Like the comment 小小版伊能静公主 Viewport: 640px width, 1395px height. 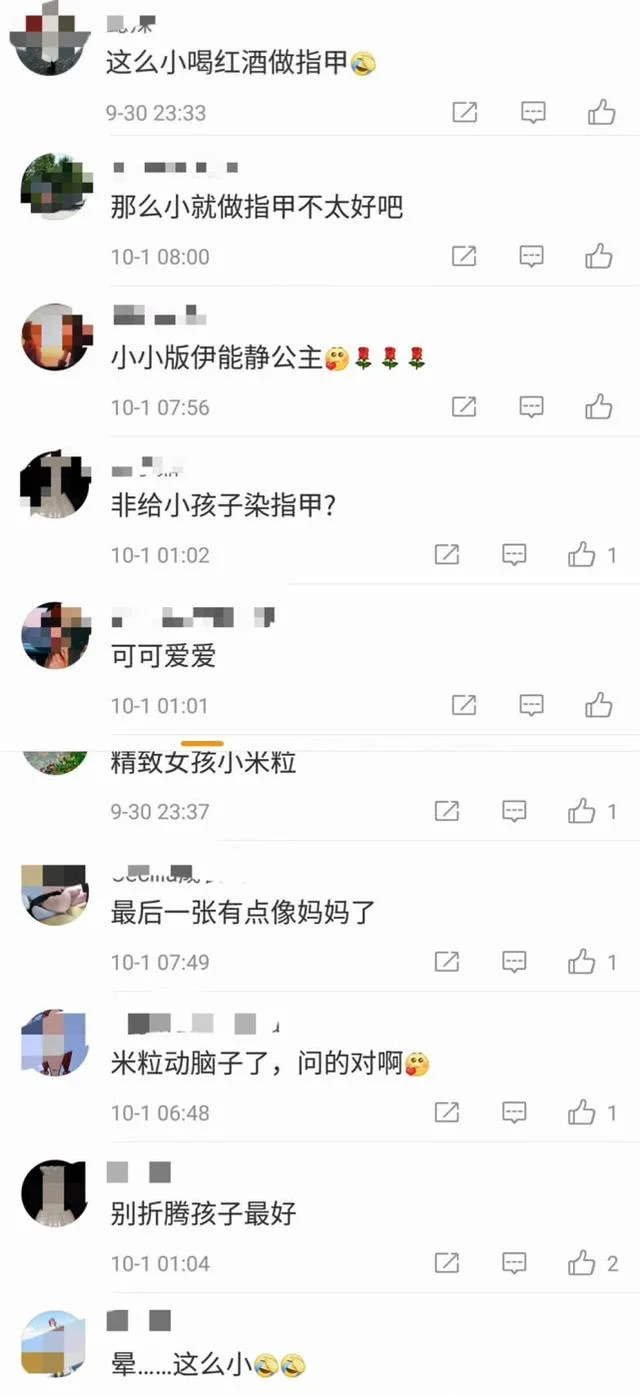[x=599, y=406]
